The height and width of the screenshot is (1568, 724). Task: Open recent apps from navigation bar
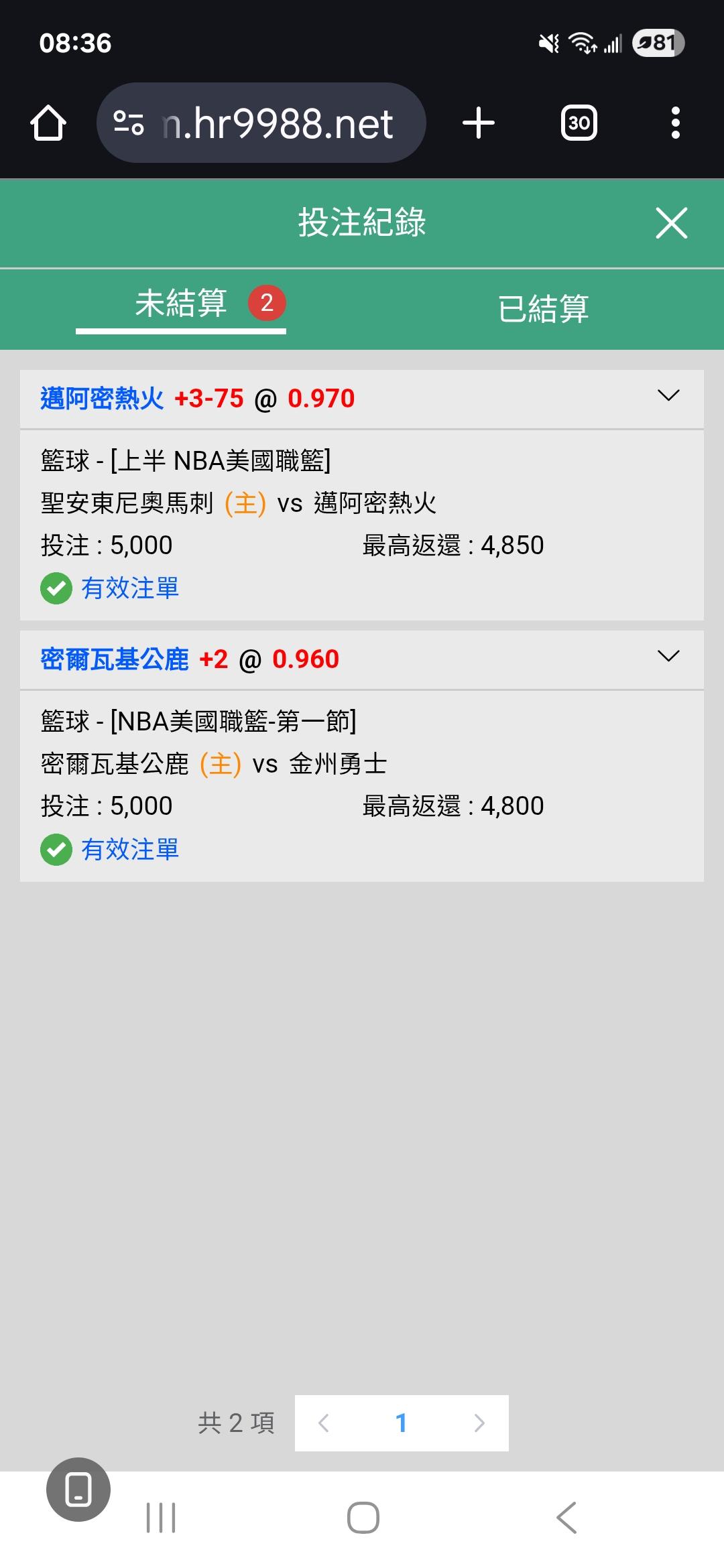pos(161,1518)
